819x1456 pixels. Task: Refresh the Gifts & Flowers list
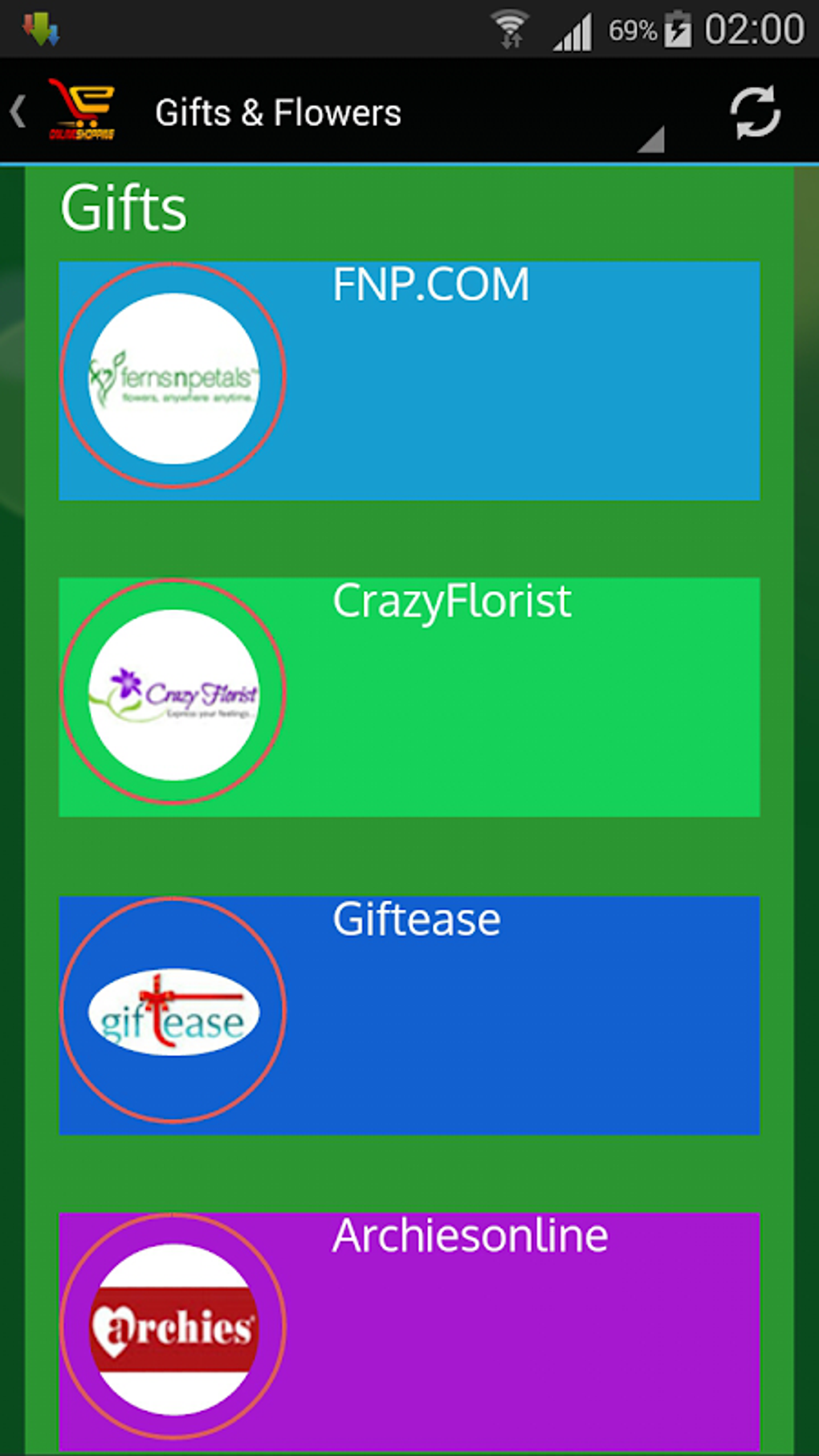(x=754, y=112)
